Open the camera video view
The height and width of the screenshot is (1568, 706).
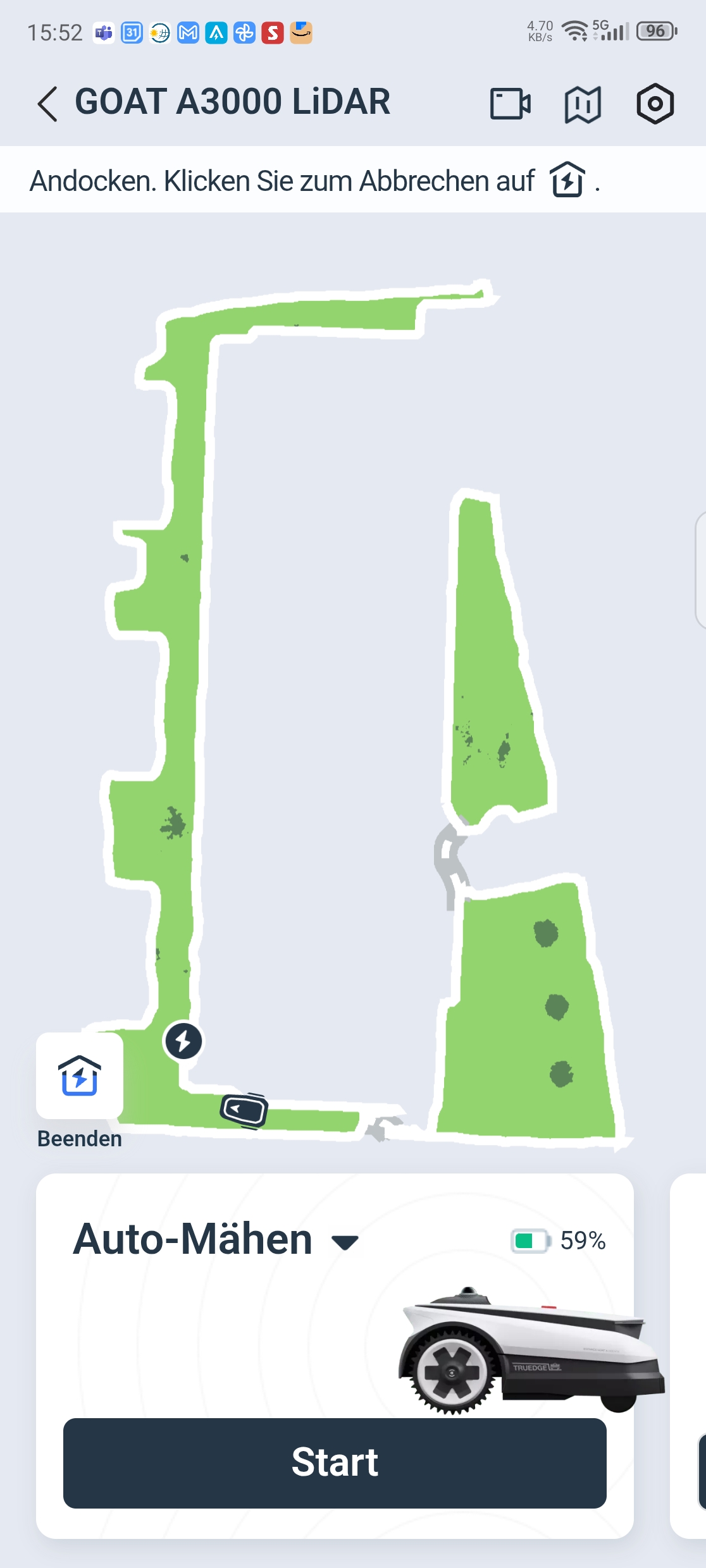510,104
